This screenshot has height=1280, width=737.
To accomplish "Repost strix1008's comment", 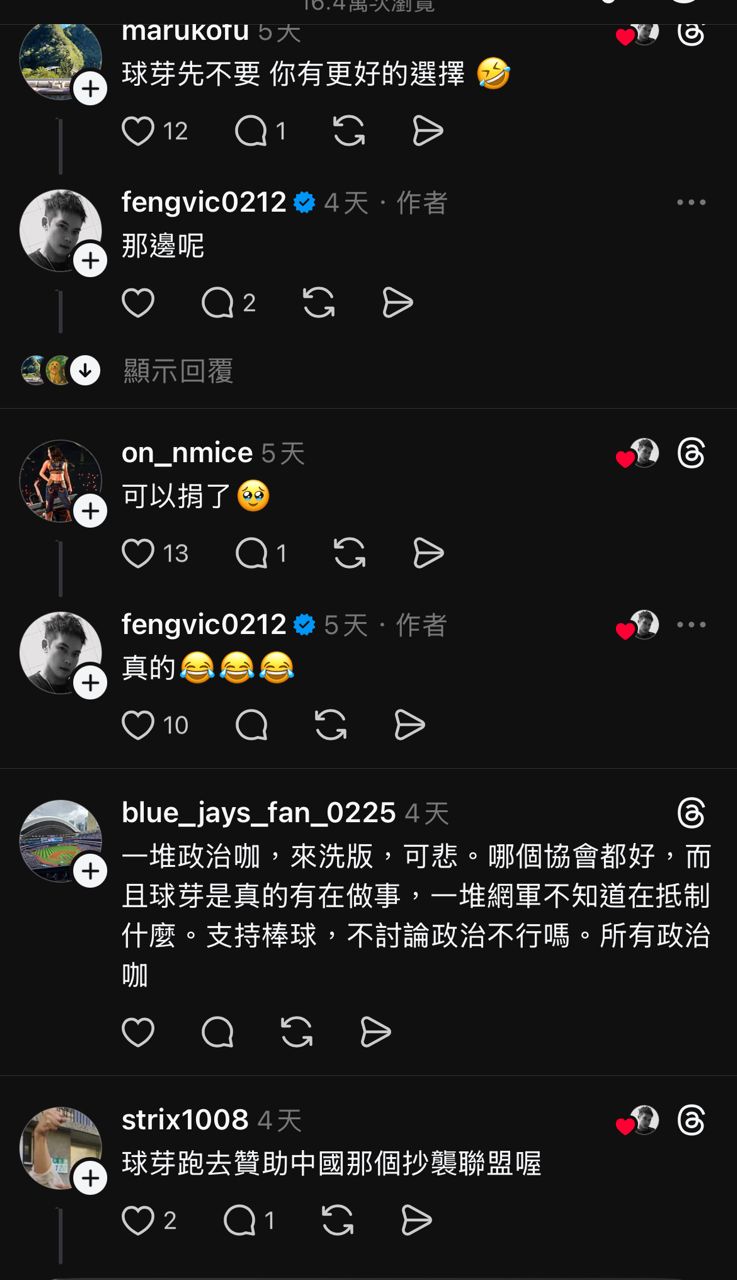I will click(338, 1221).
